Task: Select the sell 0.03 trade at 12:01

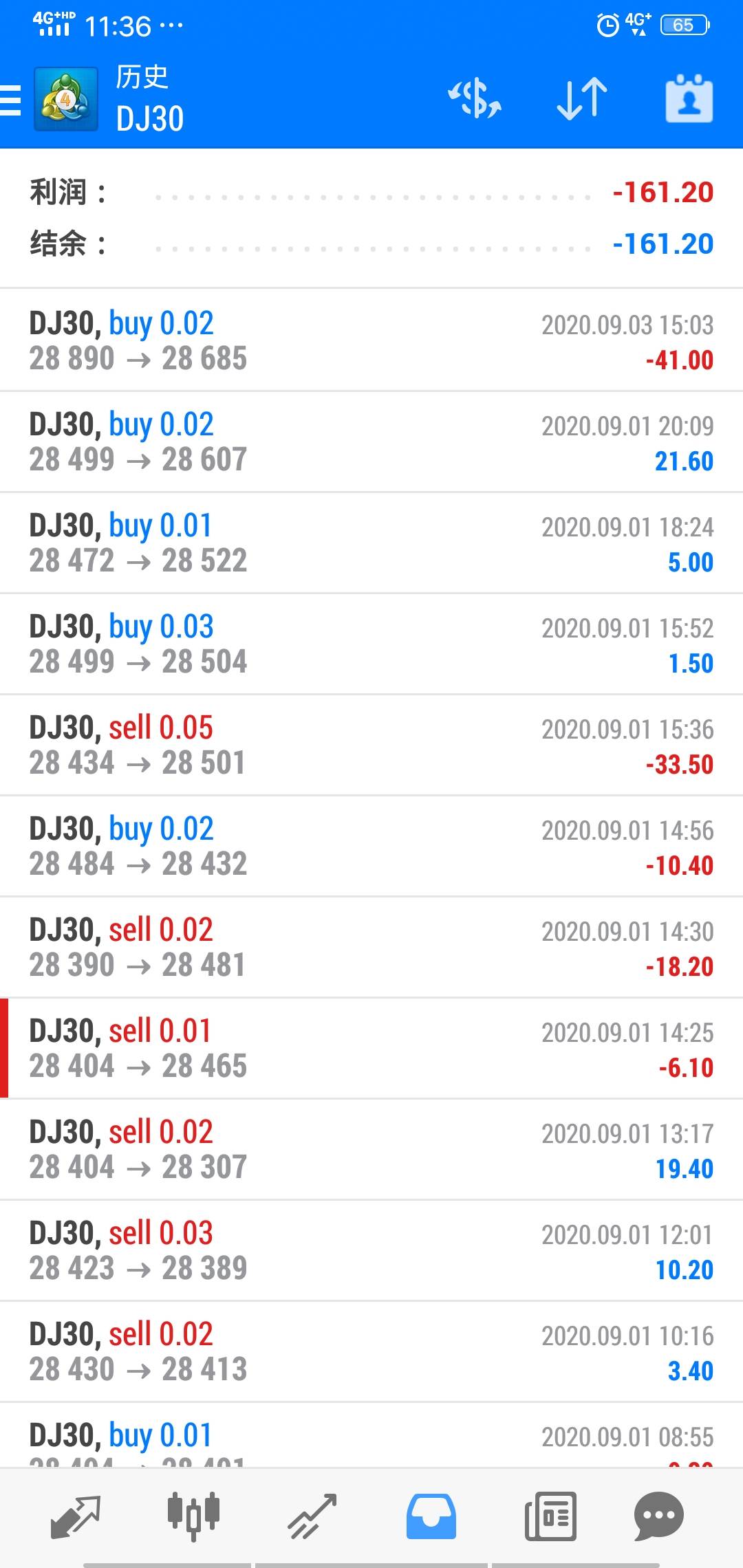Action: coord(371,1250)
